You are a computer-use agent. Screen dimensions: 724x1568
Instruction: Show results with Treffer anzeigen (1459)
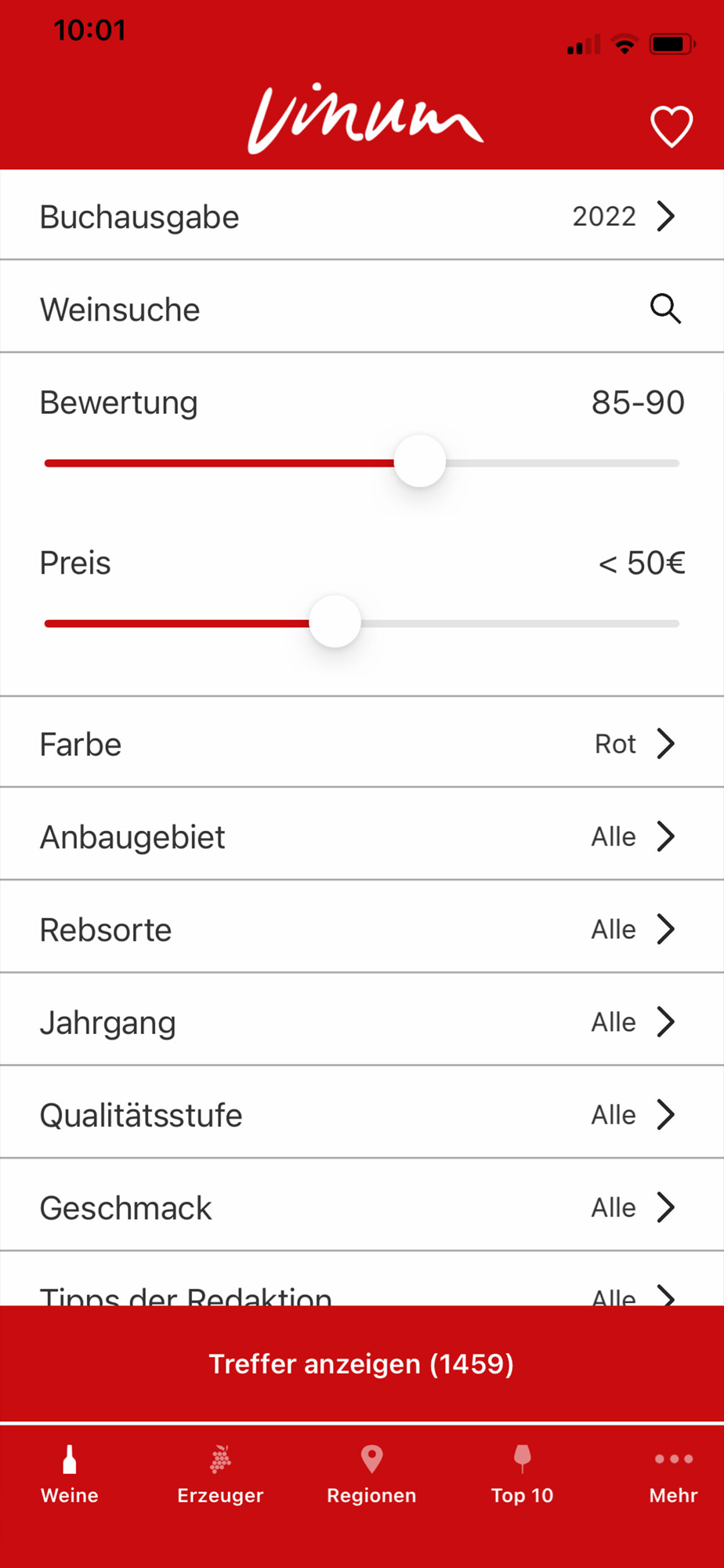(362, 1363)
